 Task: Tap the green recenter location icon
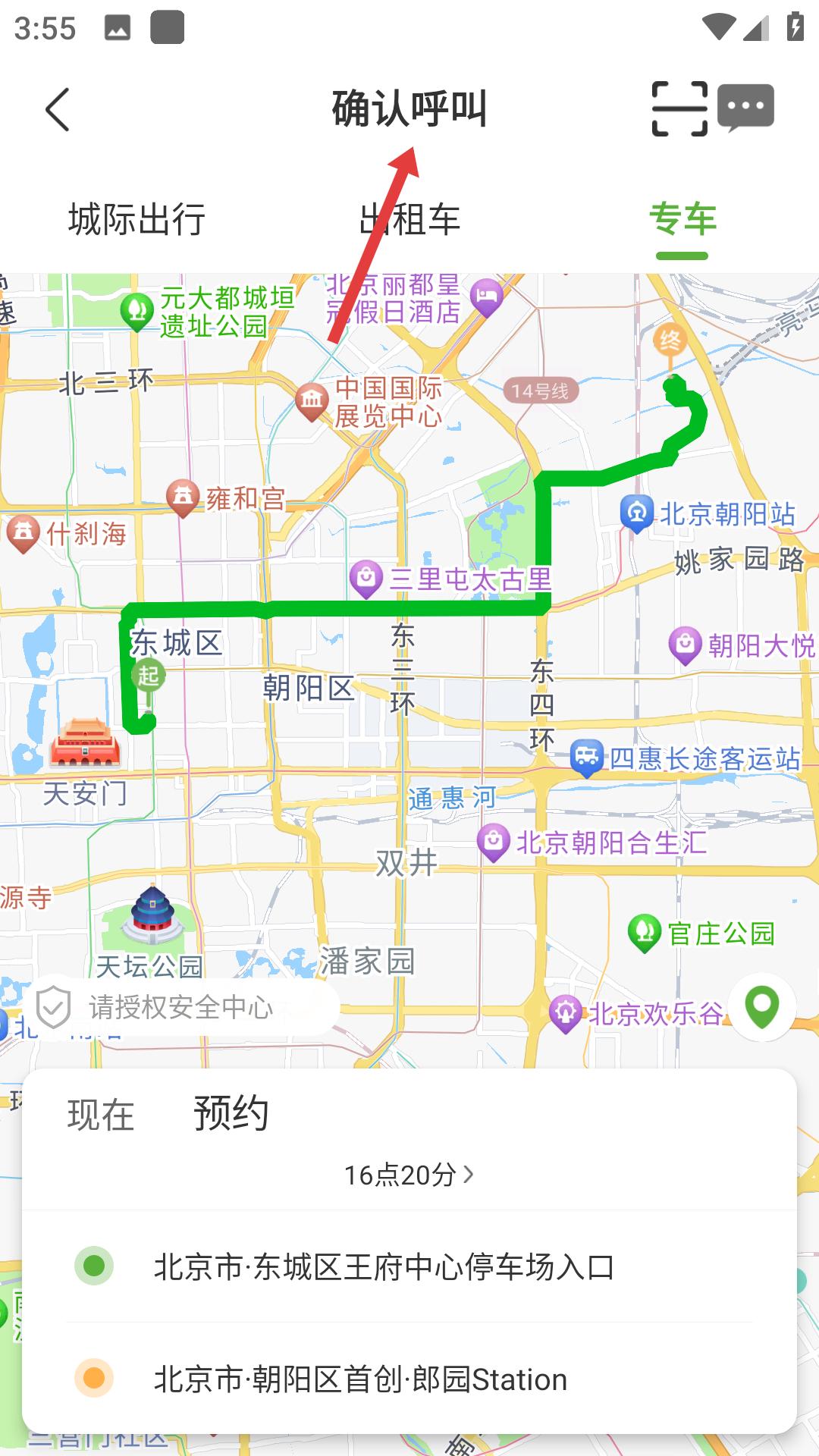[763, 1006]
